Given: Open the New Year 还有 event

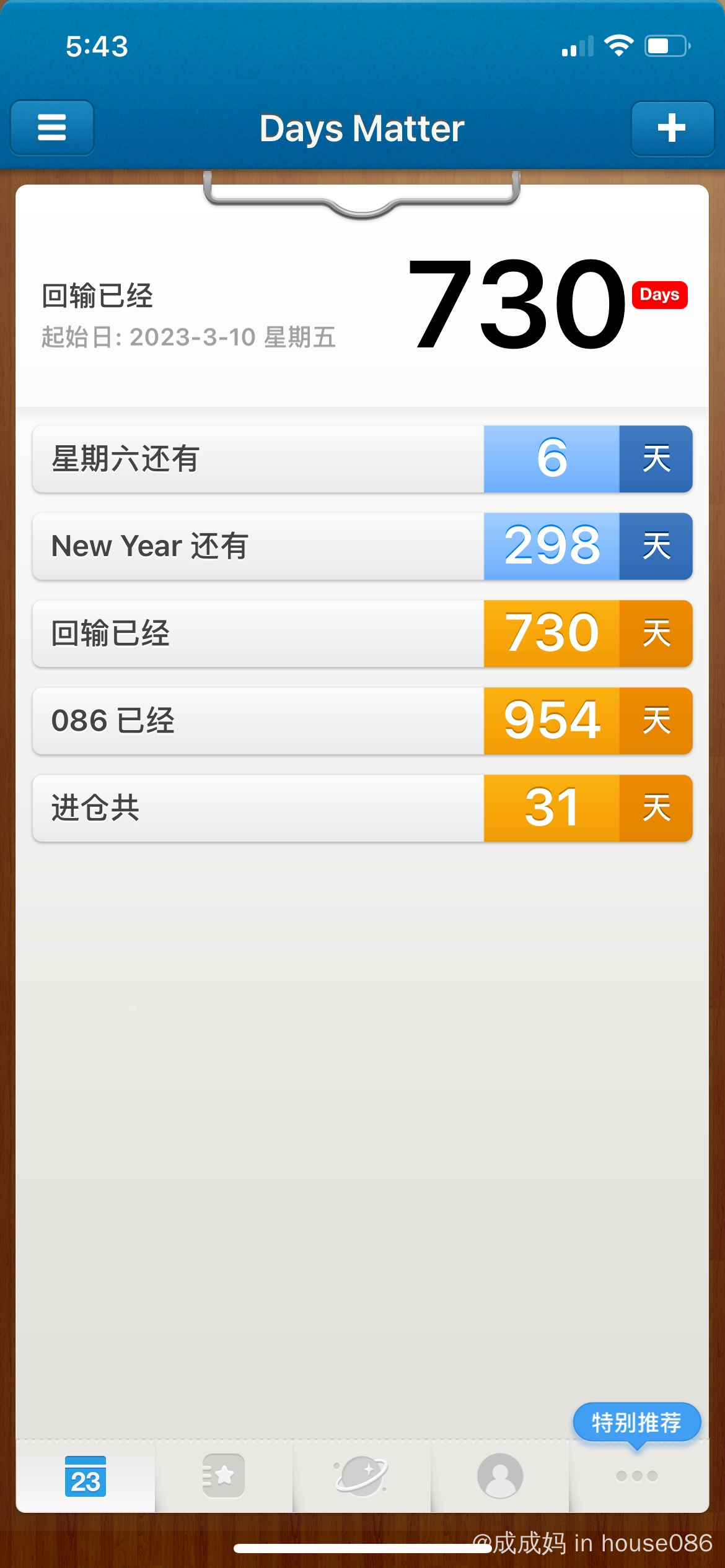Looking at the screenshot, I should [362, 546].
